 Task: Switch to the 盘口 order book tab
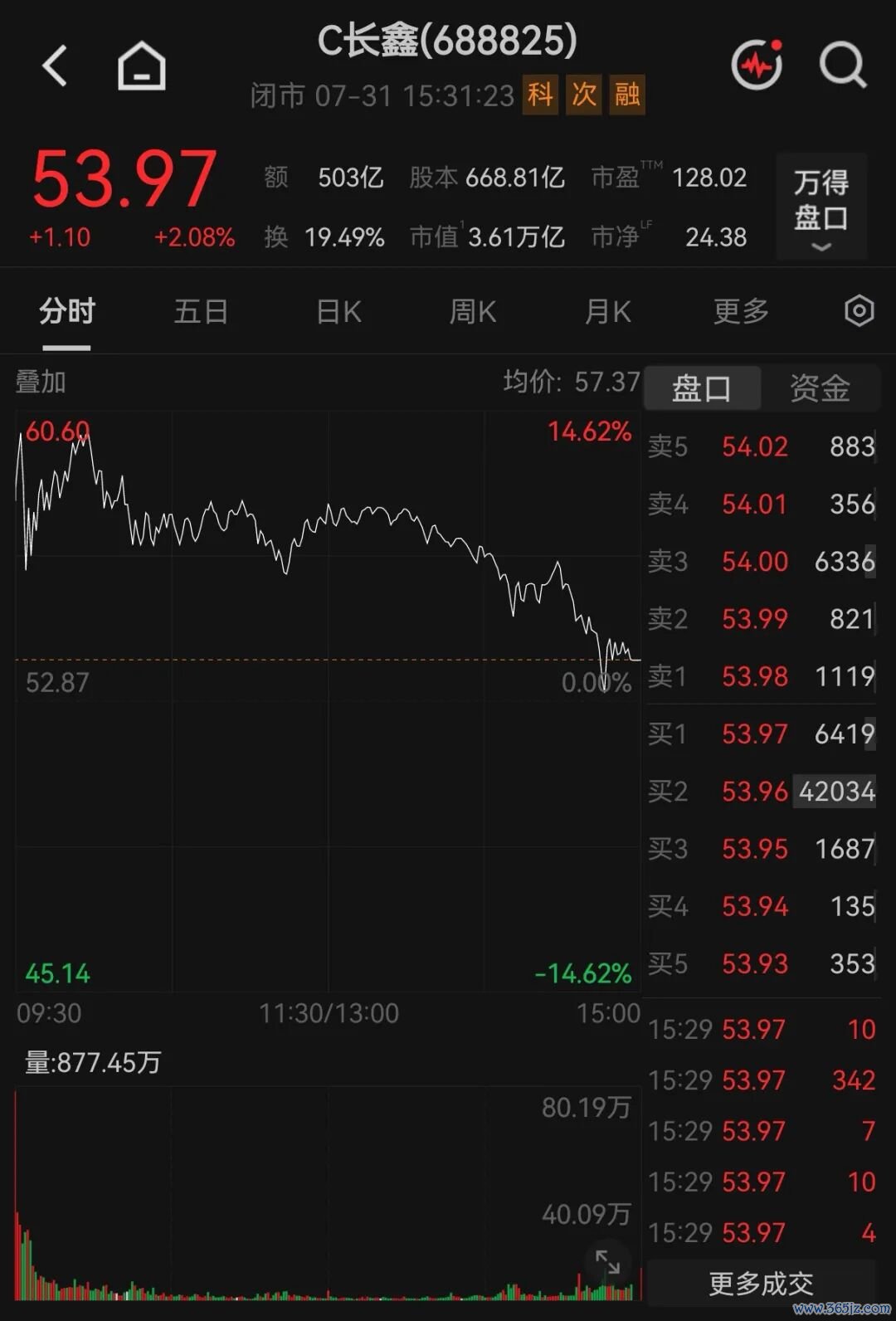[x=702, y=388]
